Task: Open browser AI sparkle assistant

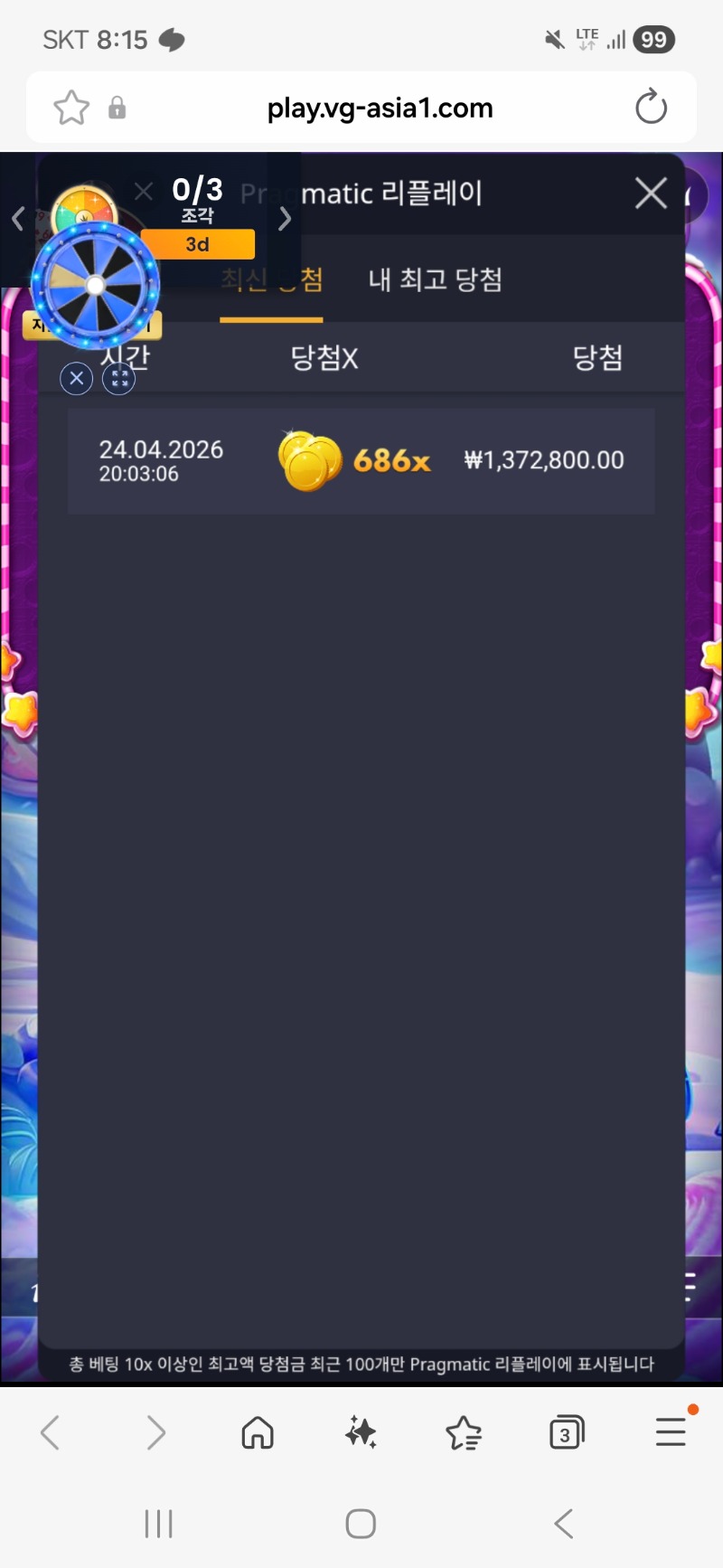Action: tap(361, 1432)
